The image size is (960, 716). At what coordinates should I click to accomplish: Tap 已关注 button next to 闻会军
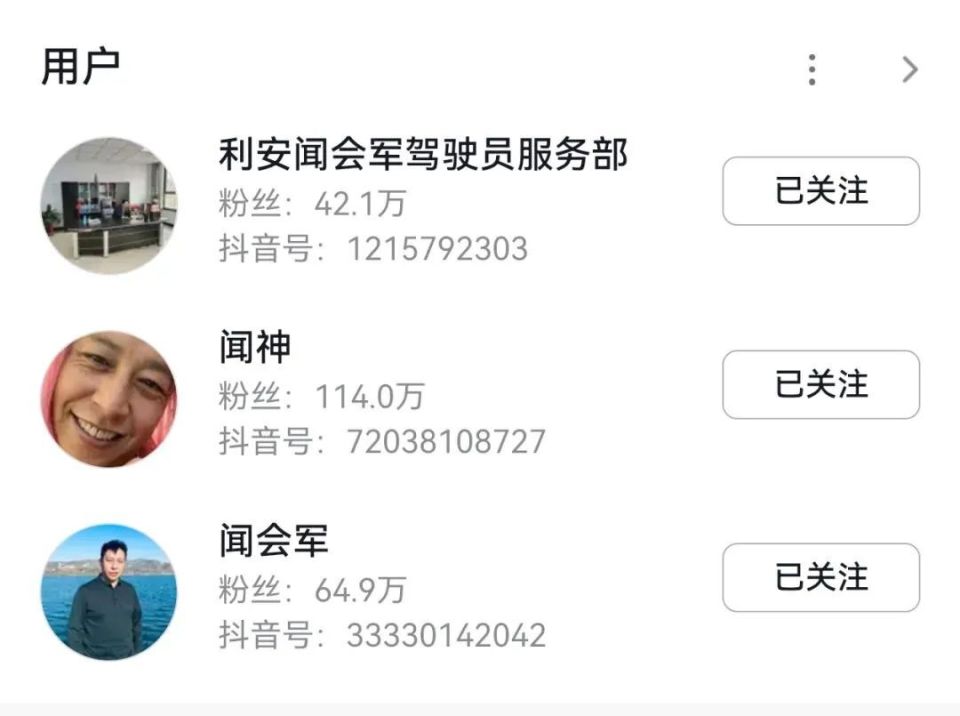pos(820,577)
